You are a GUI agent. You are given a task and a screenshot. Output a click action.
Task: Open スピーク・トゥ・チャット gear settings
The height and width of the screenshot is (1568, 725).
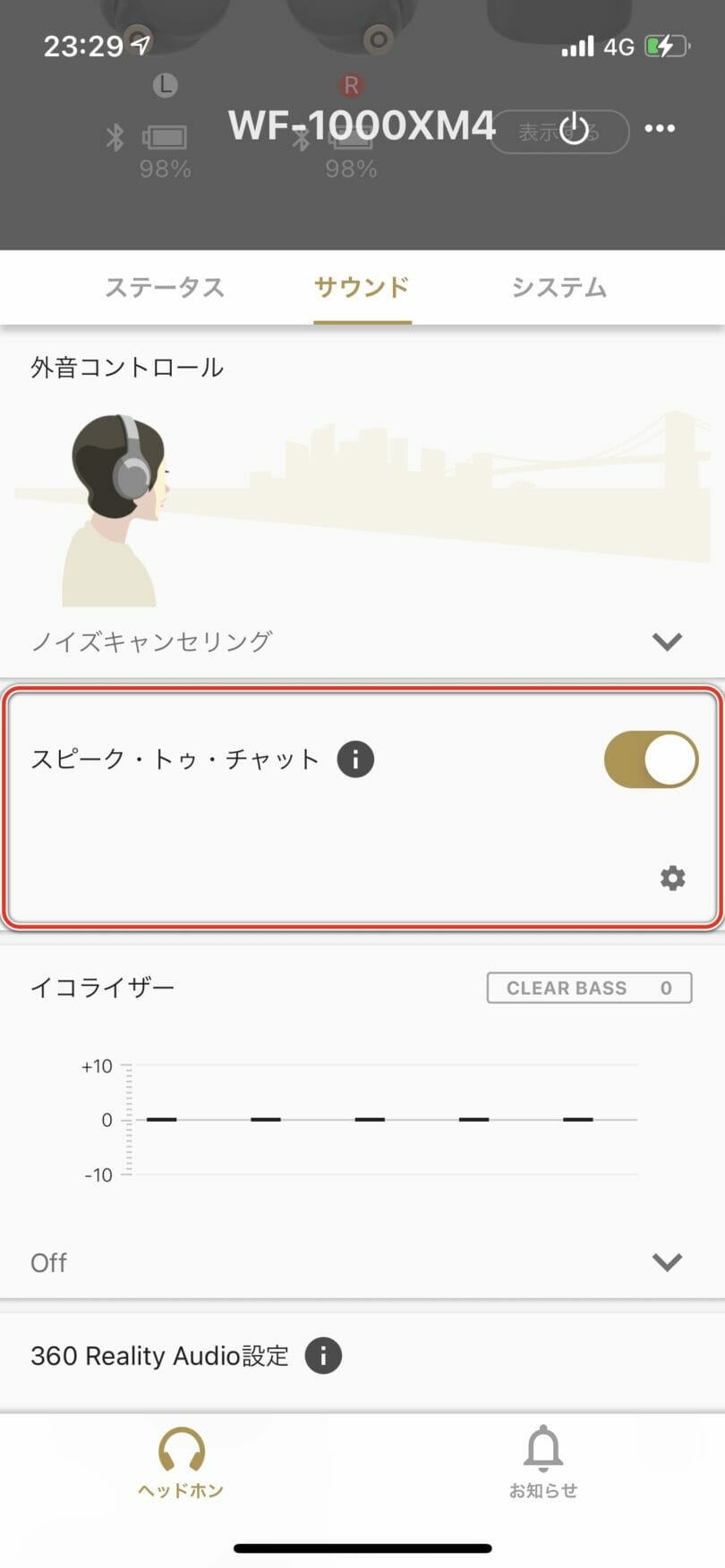672,878
